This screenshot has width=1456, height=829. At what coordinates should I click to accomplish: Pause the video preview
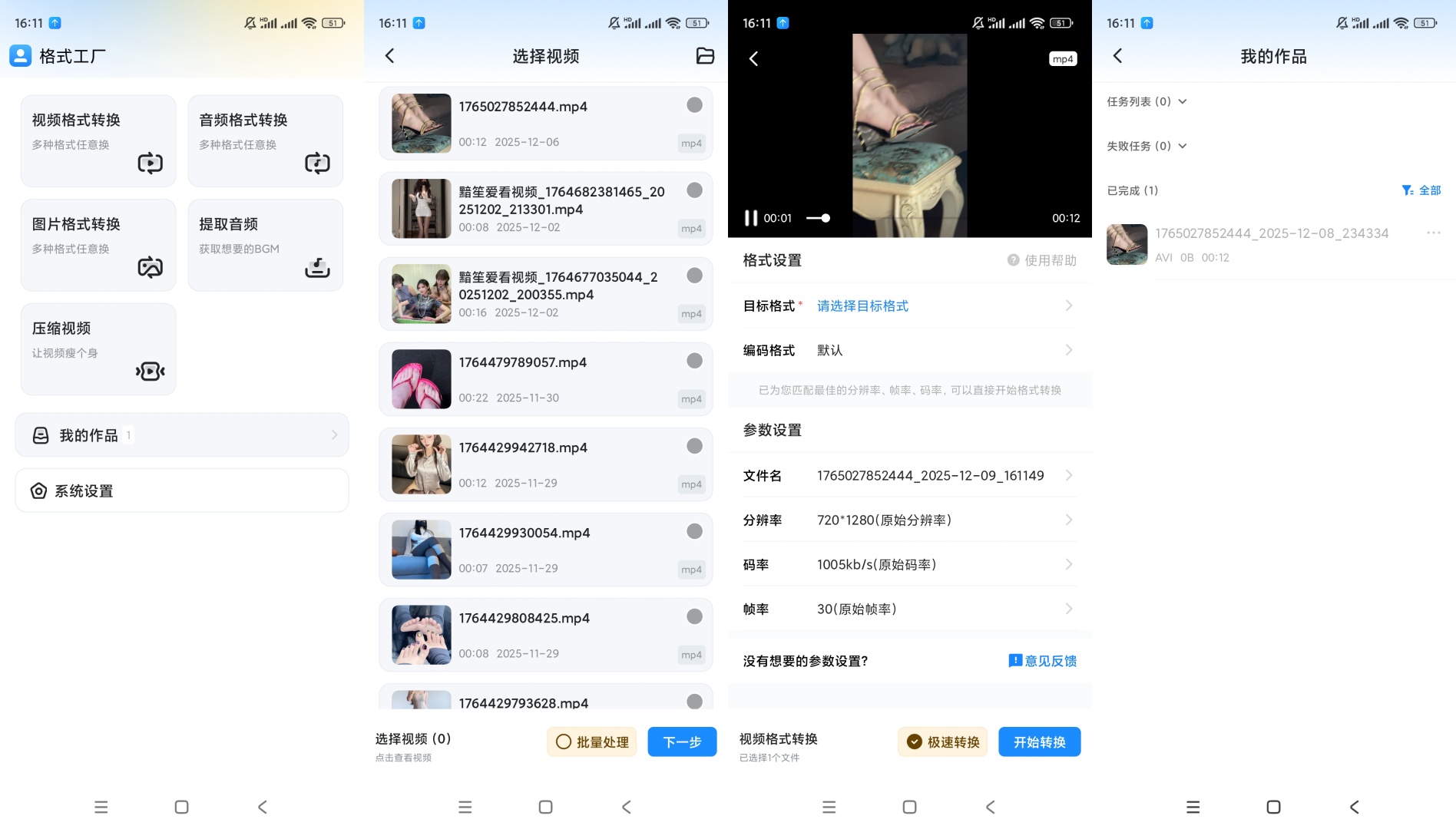coord(750,218)
